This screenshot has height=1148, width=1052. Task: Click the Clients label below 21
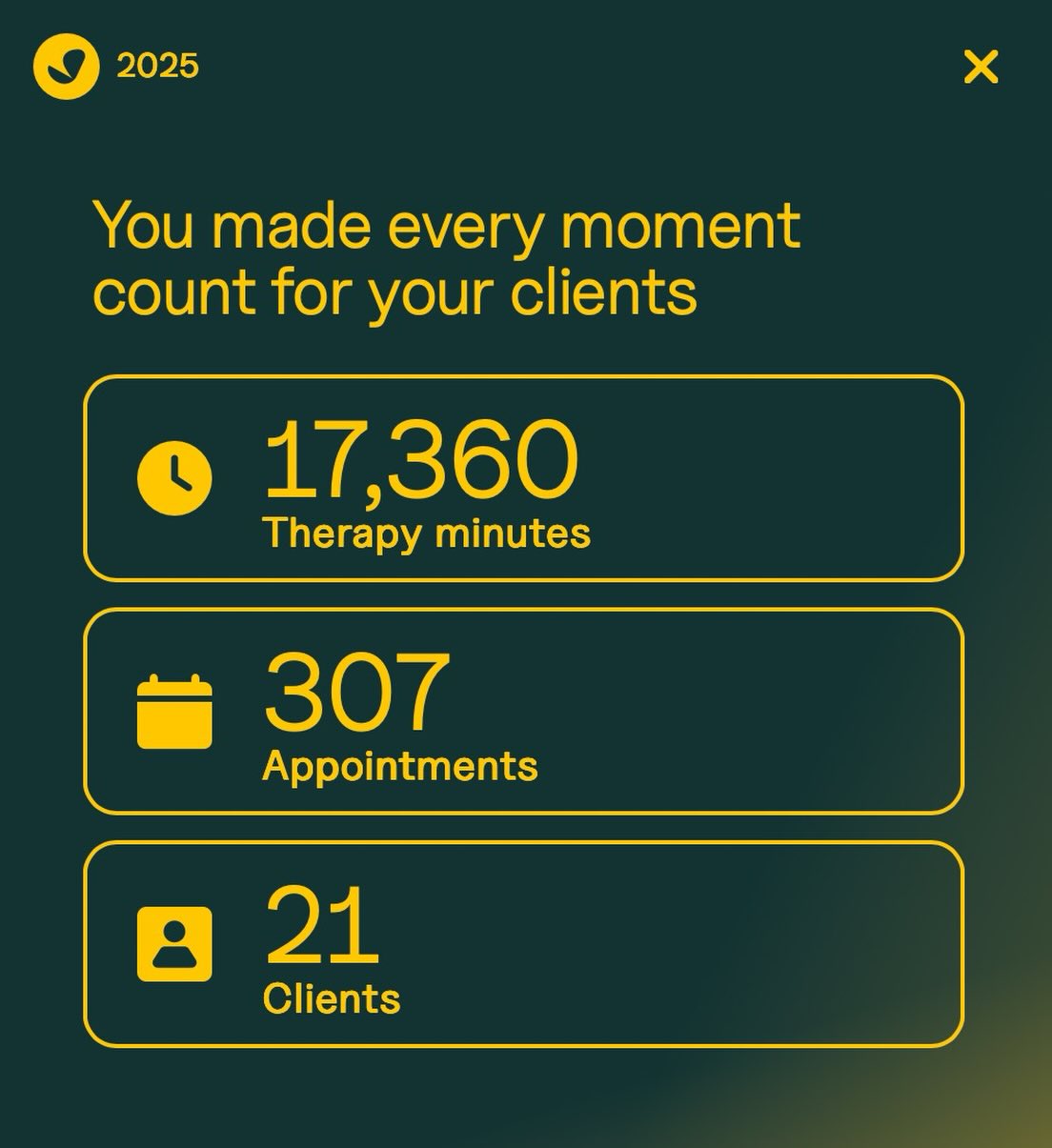[333, 999]
